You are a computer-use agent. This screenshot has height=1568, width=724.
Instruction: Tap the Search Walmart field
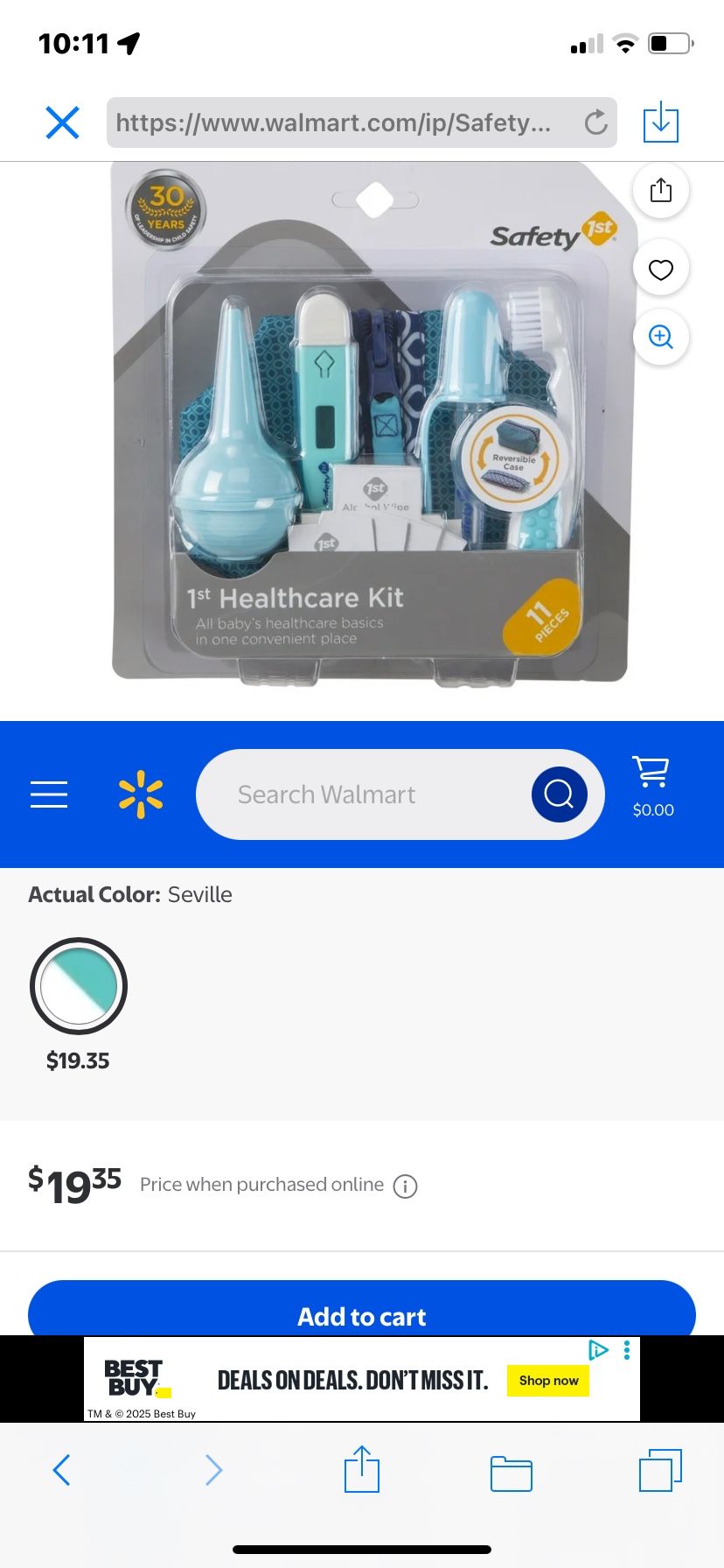(x=364, y=794)
